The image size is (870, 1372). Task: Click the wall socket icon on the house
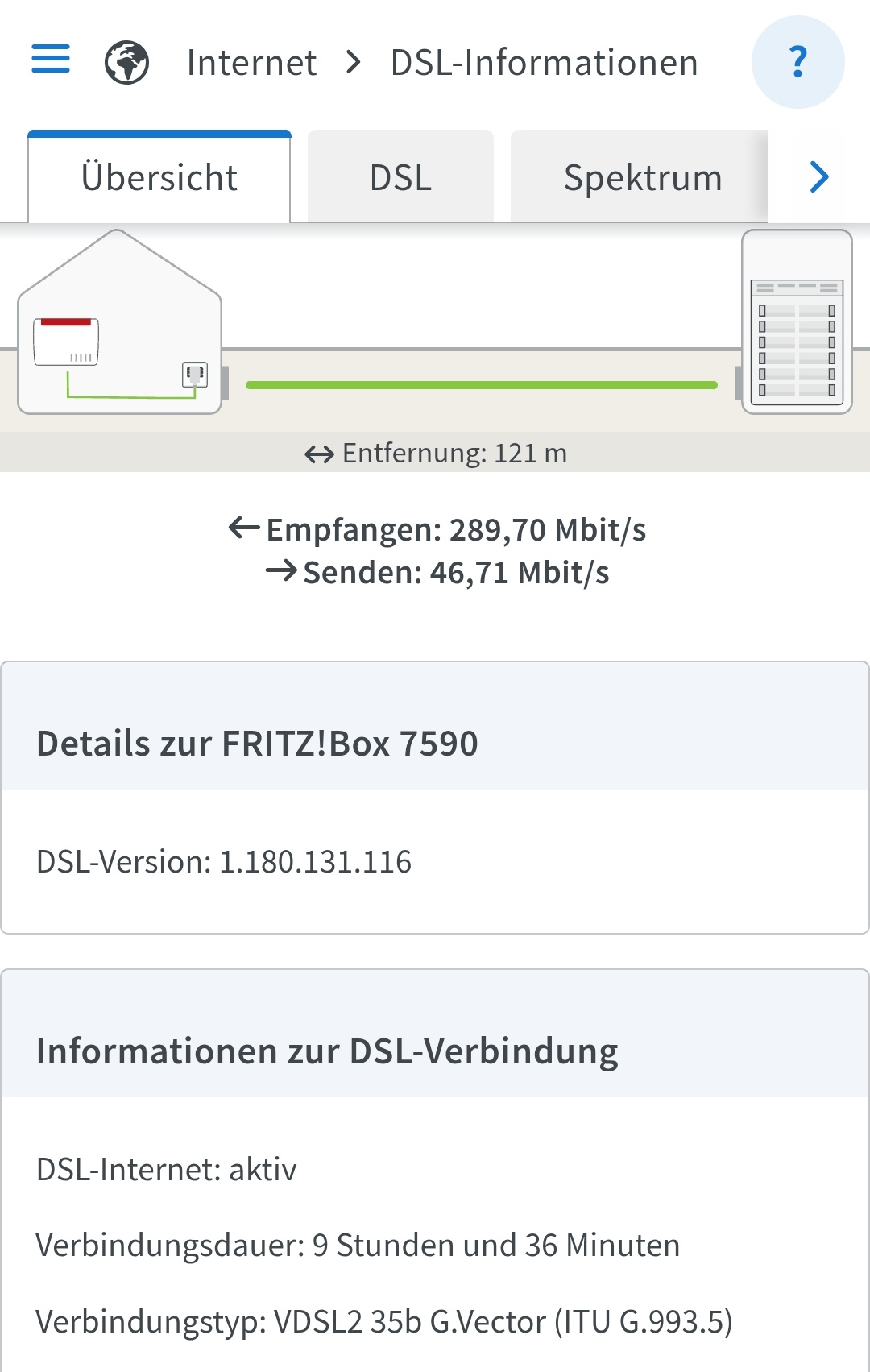[193, 374]
